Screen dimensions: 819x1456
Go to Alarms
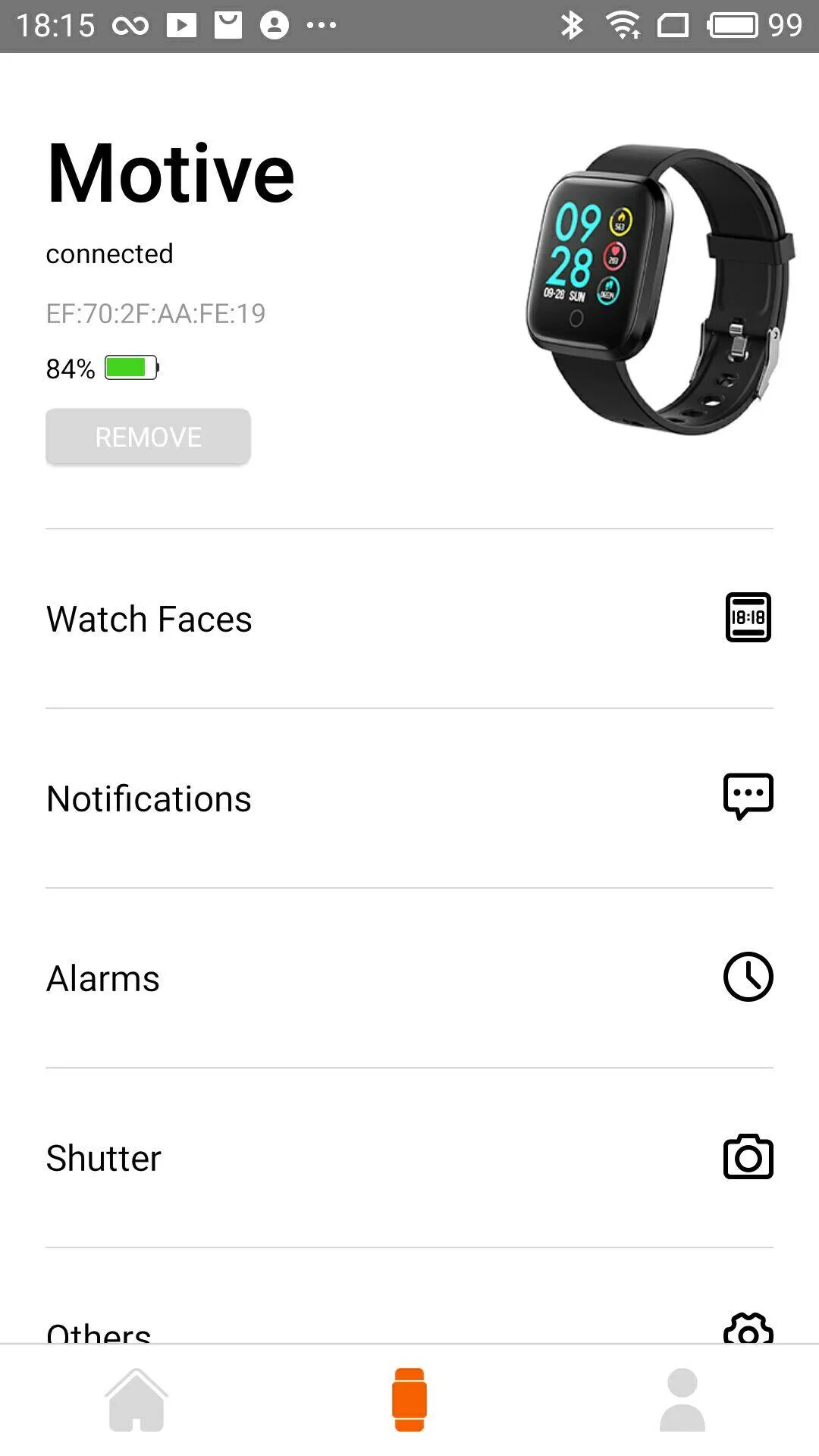[x=409, y=978]
